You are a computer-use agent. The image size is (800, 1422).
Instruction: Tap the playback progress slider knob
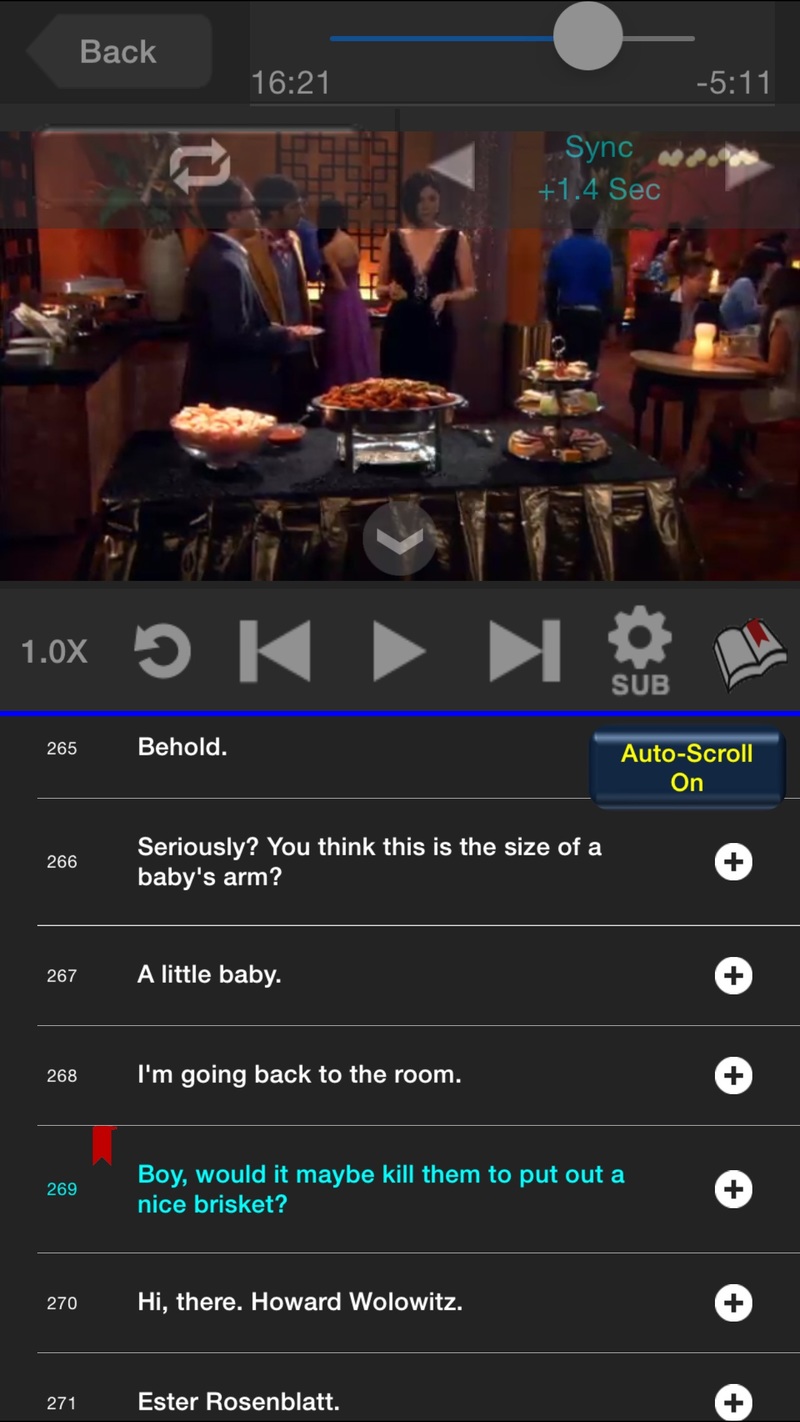[x=588, y=36]
